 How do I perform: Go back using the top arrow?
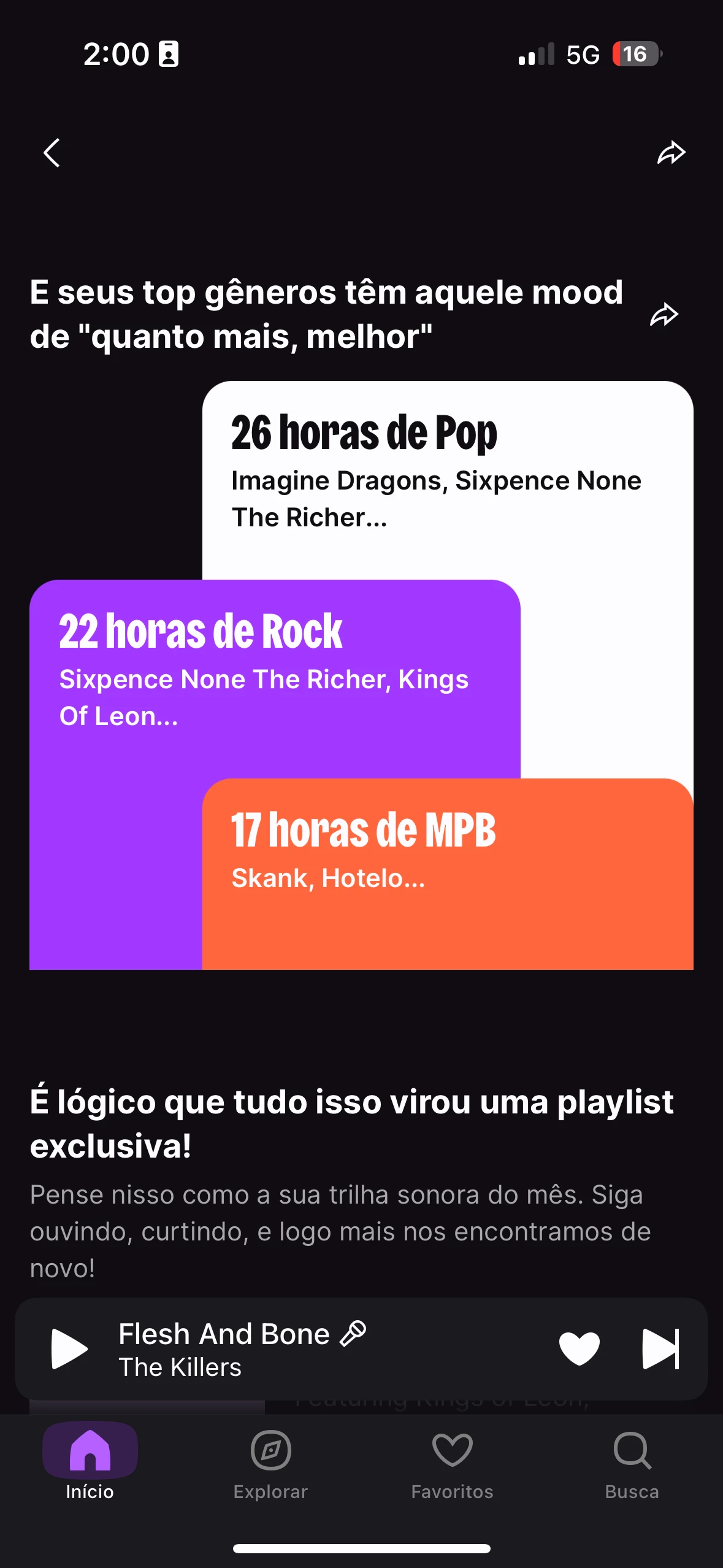(52, 153)
